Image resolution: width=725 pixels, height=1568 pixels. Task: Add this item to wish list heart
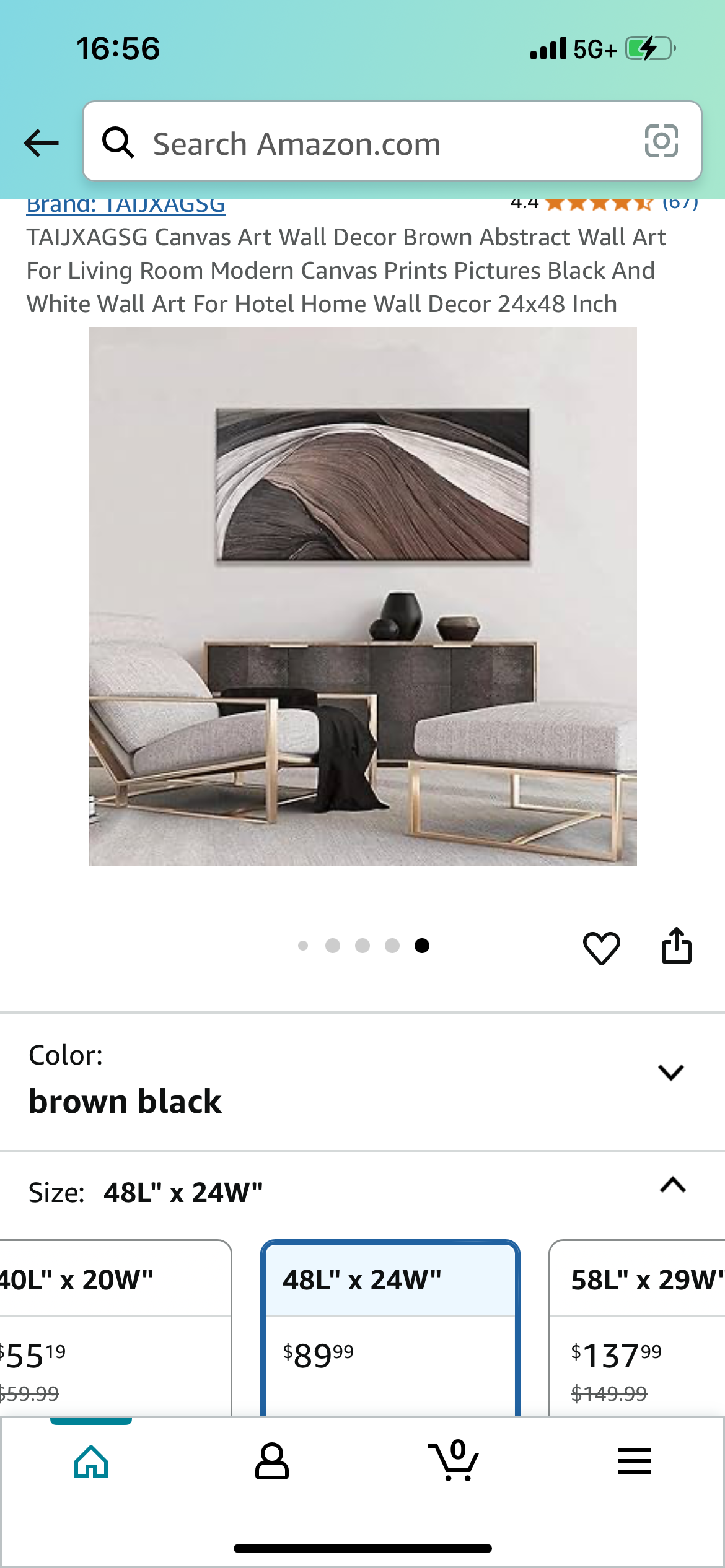pos(601,947)
